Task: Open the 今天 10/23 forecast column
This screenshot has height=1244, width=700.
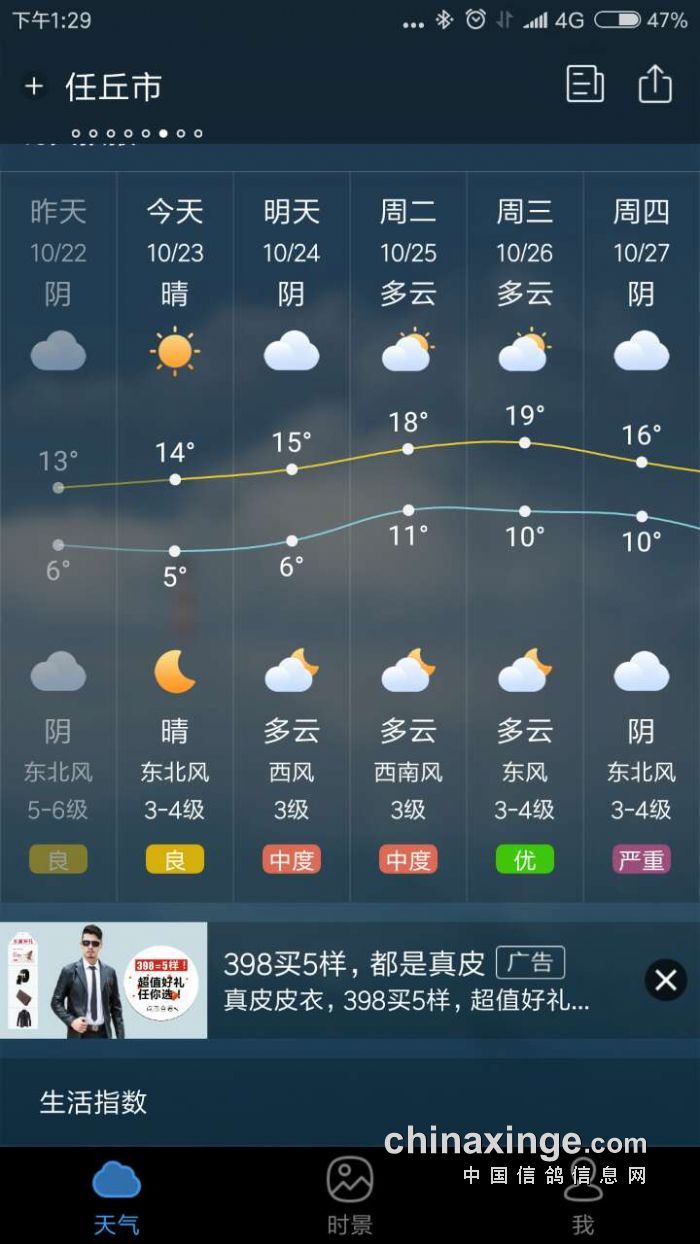Action: (175, 530)
